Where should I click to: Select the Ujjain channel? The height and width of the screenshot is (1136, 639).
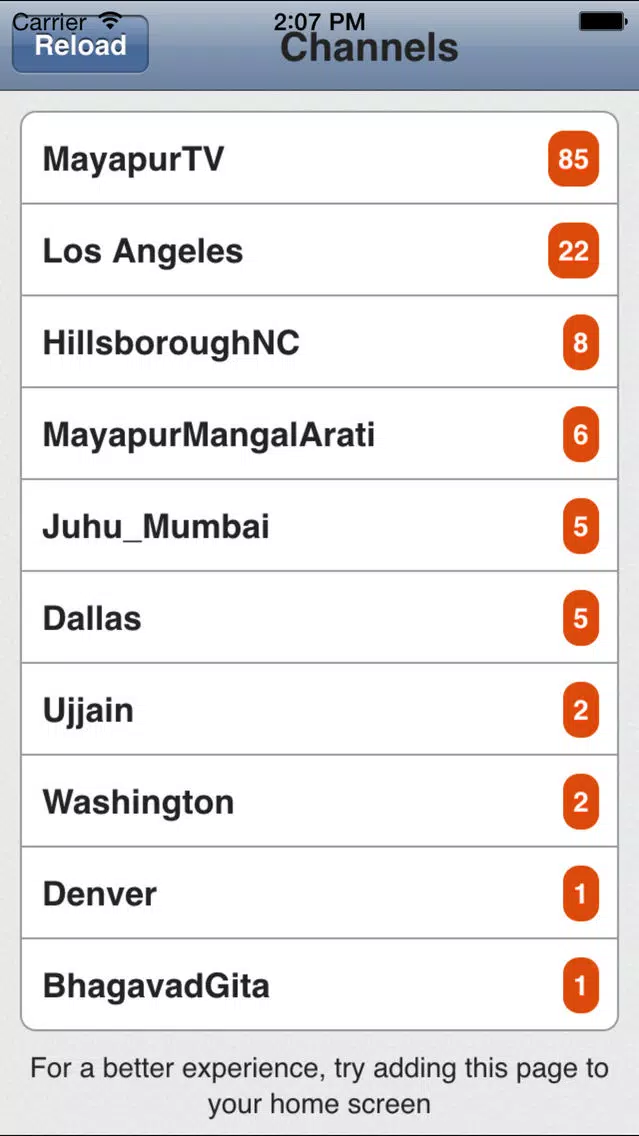coord(320,709)
